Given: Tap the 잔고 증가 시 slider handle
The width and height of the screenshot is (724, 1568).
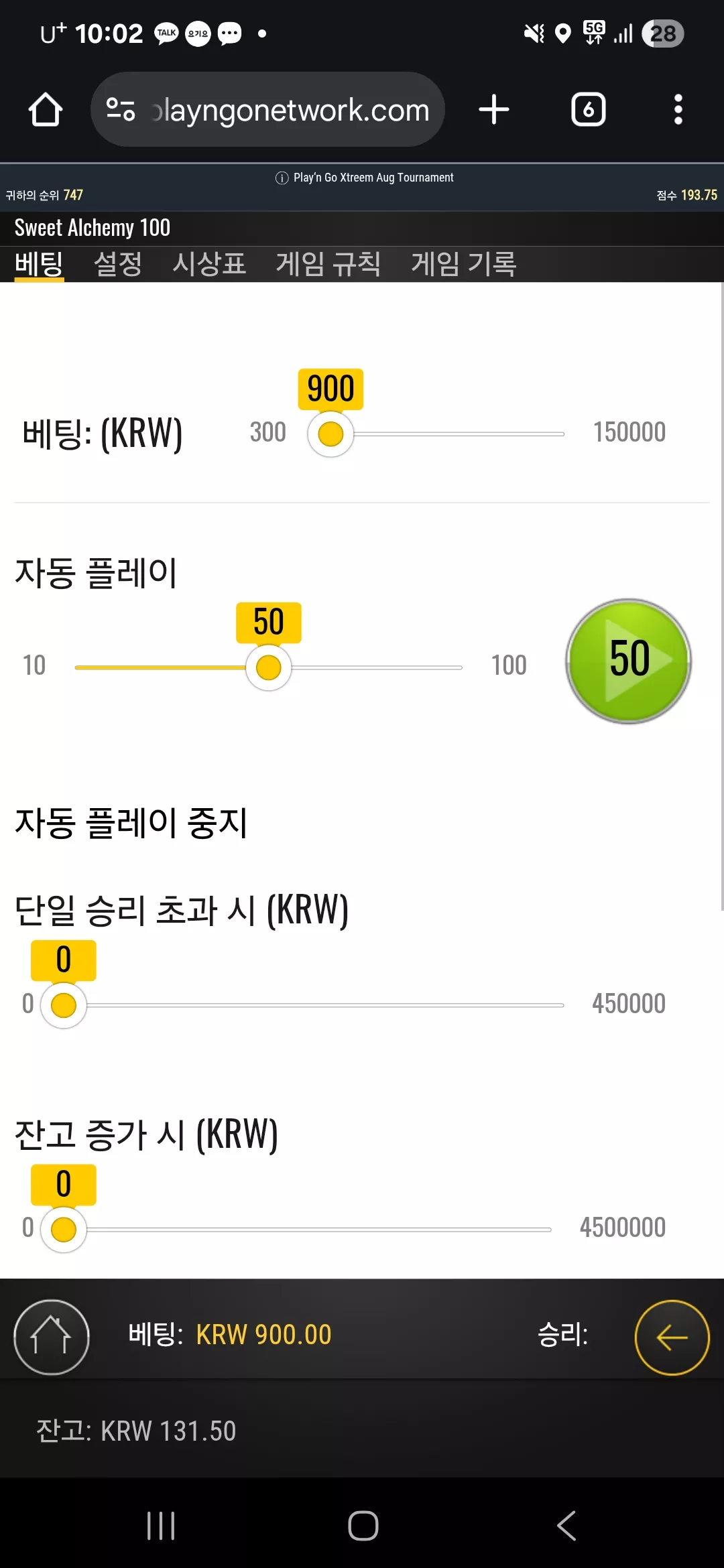Looking at the screenshot, I should click(64, 1230).
